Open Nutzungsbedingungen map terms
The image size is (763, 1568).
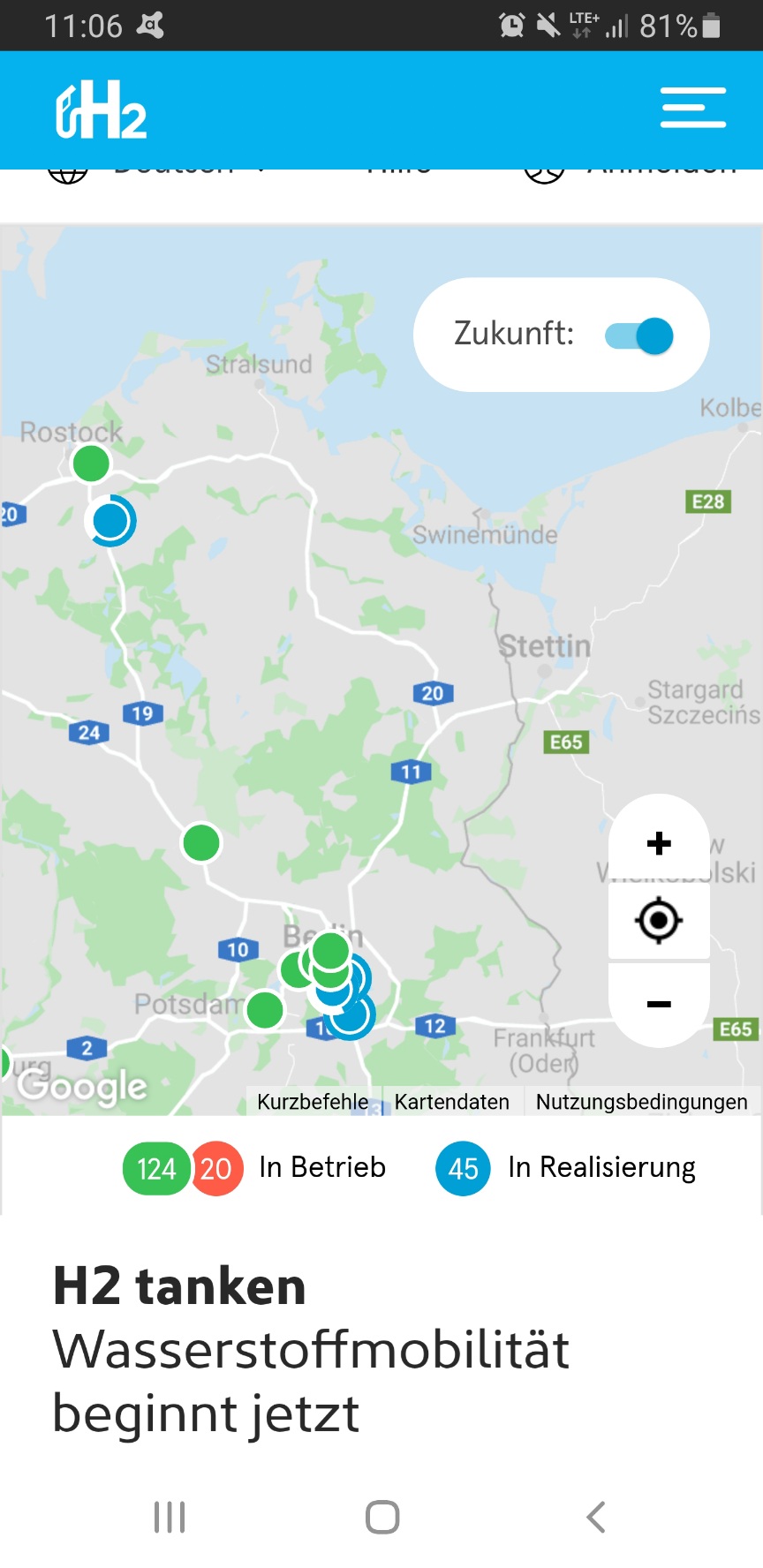tap(641, 1102)
